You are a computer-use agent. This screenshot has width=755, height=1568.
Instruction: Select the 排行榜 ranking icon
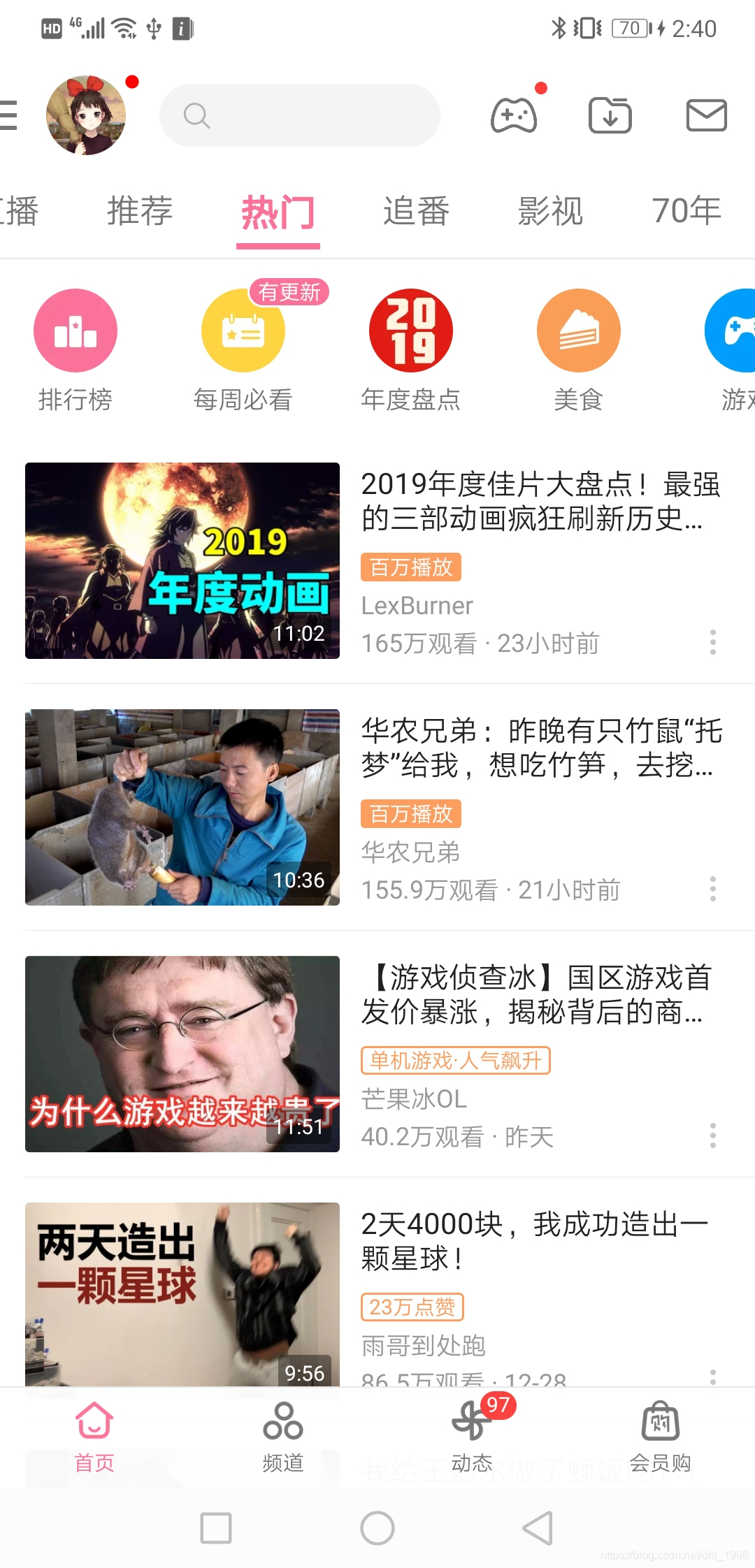(75, 330)
